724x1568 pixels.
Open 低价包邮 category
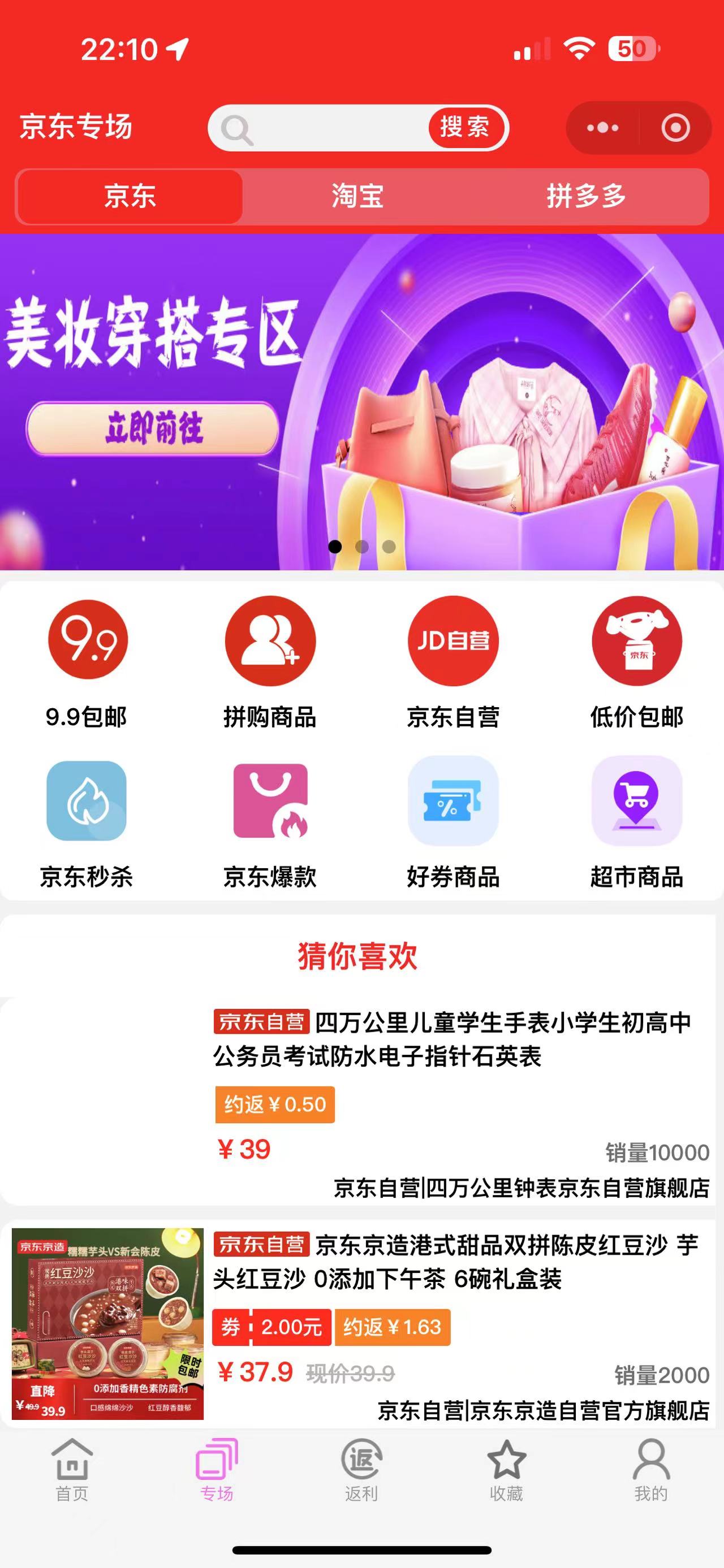[636, 662]
